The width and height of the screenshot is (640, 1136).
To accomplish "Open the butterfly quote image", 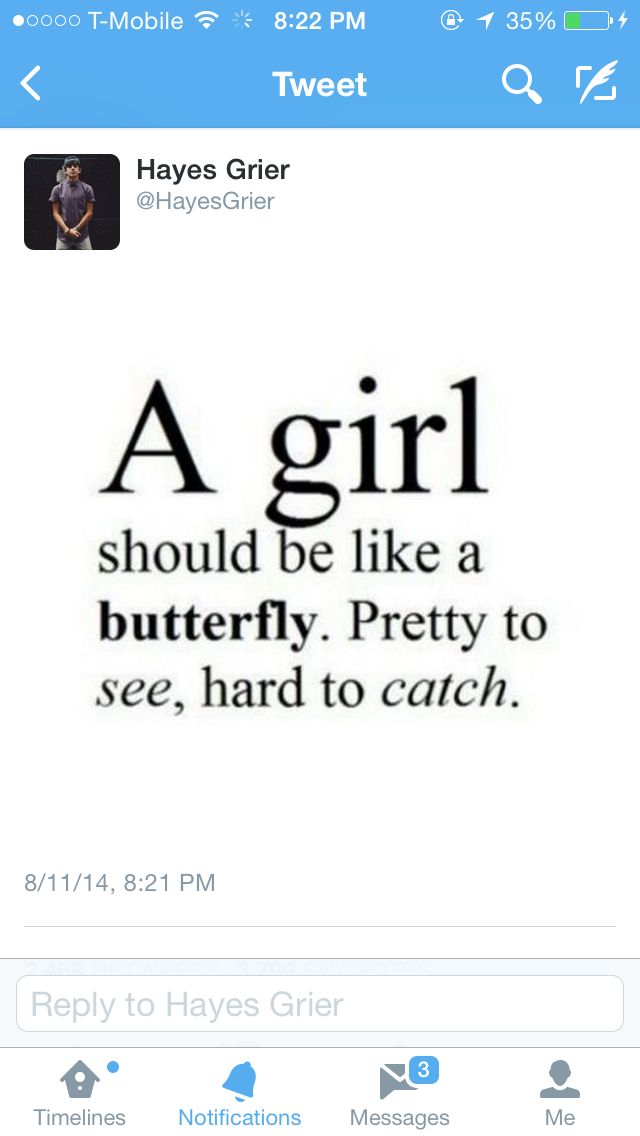I will 320,550.
